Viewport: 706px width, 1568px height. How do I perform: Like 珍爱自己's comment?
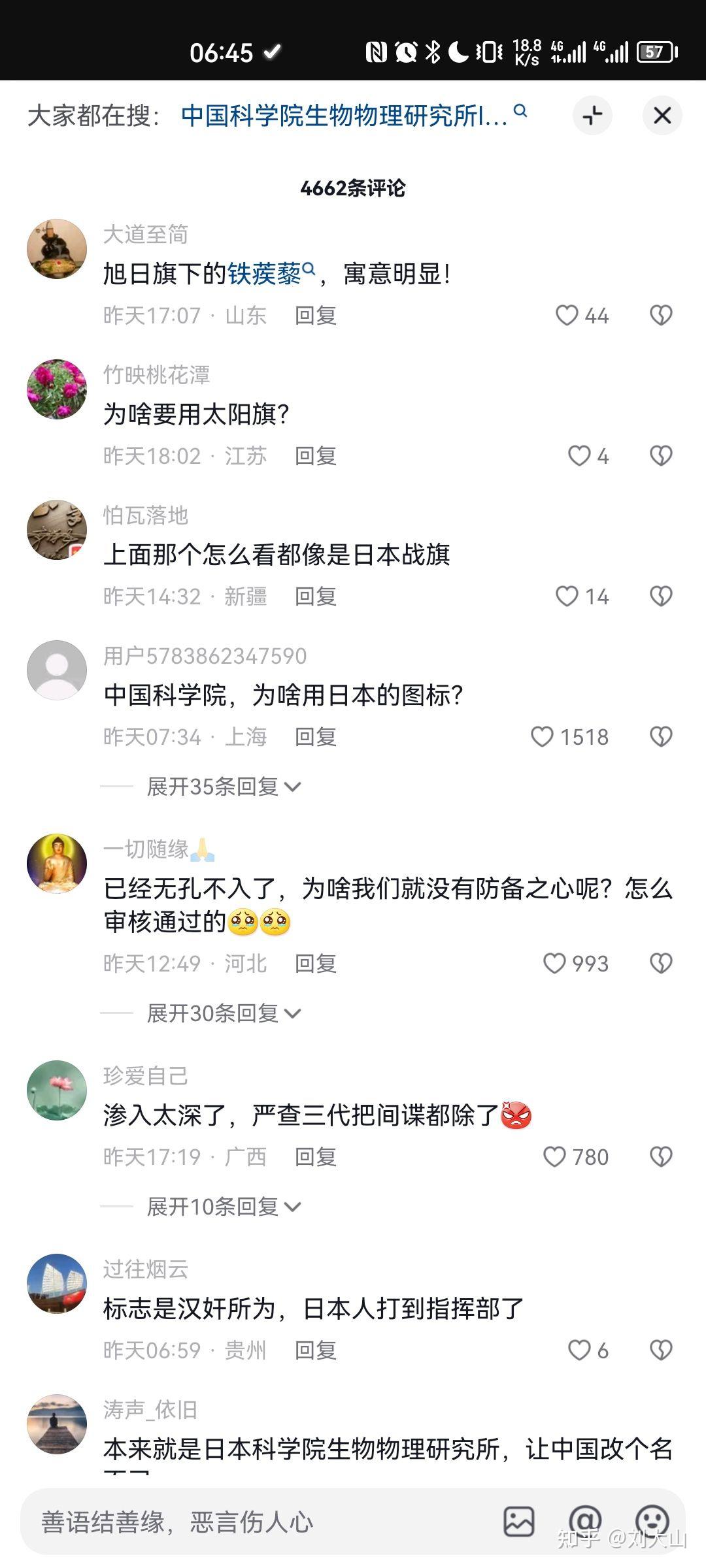coord(555,1157)
